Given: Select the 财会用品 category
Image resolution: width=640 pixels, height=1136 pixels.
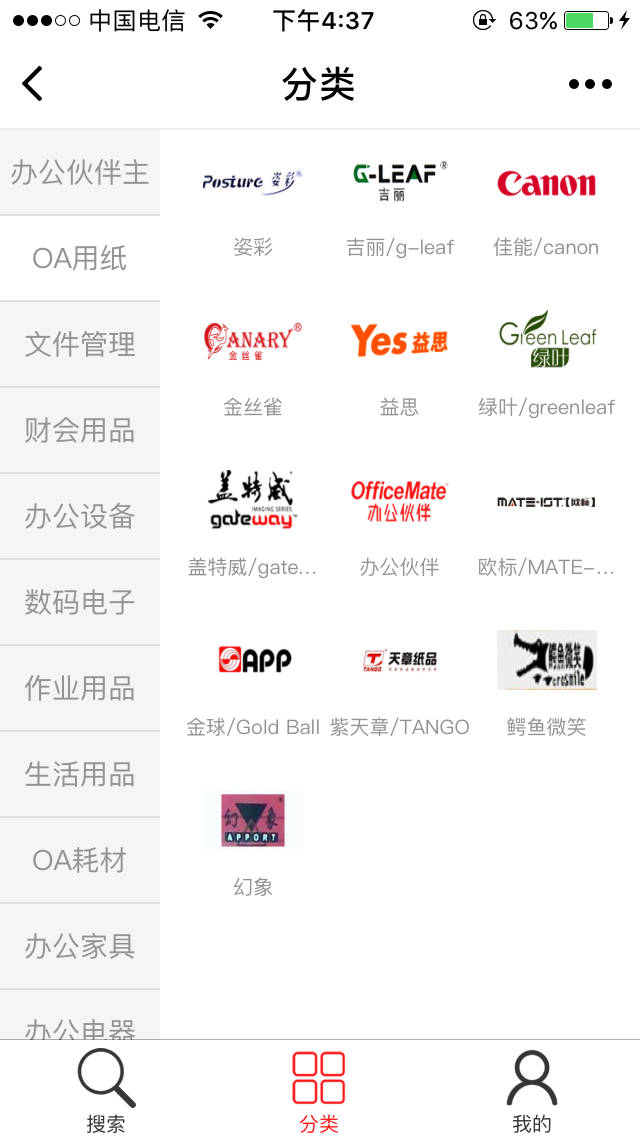Looking at the screenshot, I should coord(80,430).
